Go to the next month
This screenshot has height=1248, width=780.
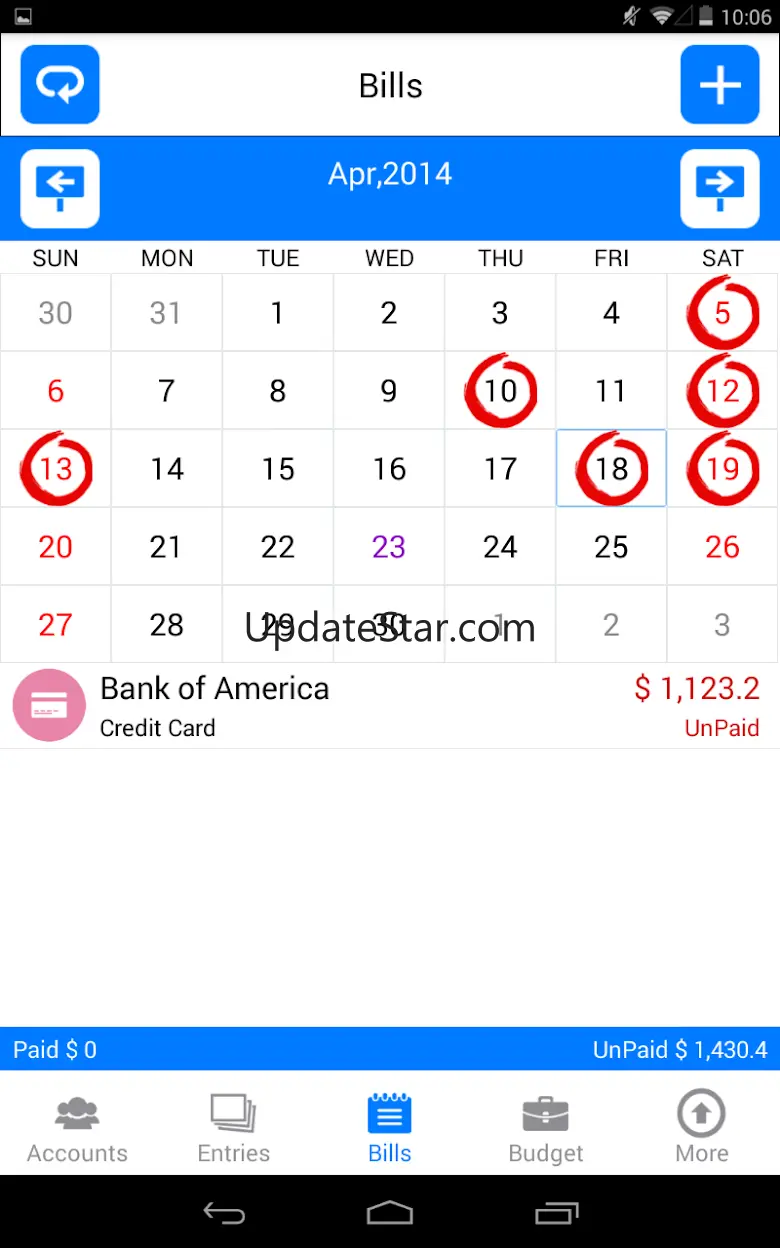click(x=720, y=188)
